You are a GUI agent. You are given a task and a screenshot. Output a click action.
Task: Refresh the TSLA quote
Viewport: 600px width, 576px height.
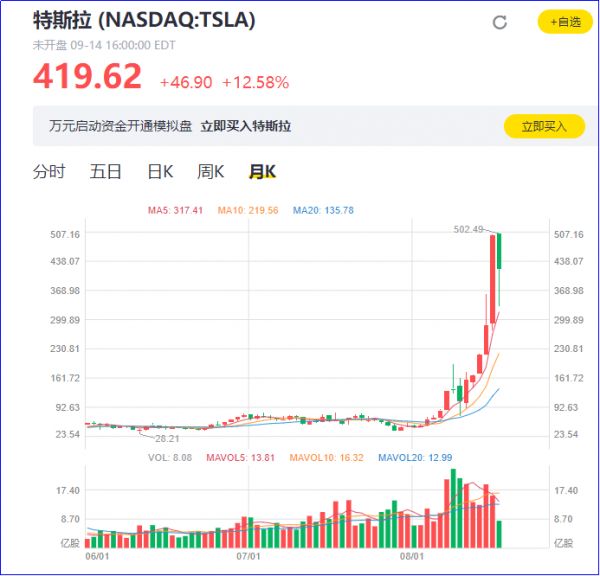(500, 22)
